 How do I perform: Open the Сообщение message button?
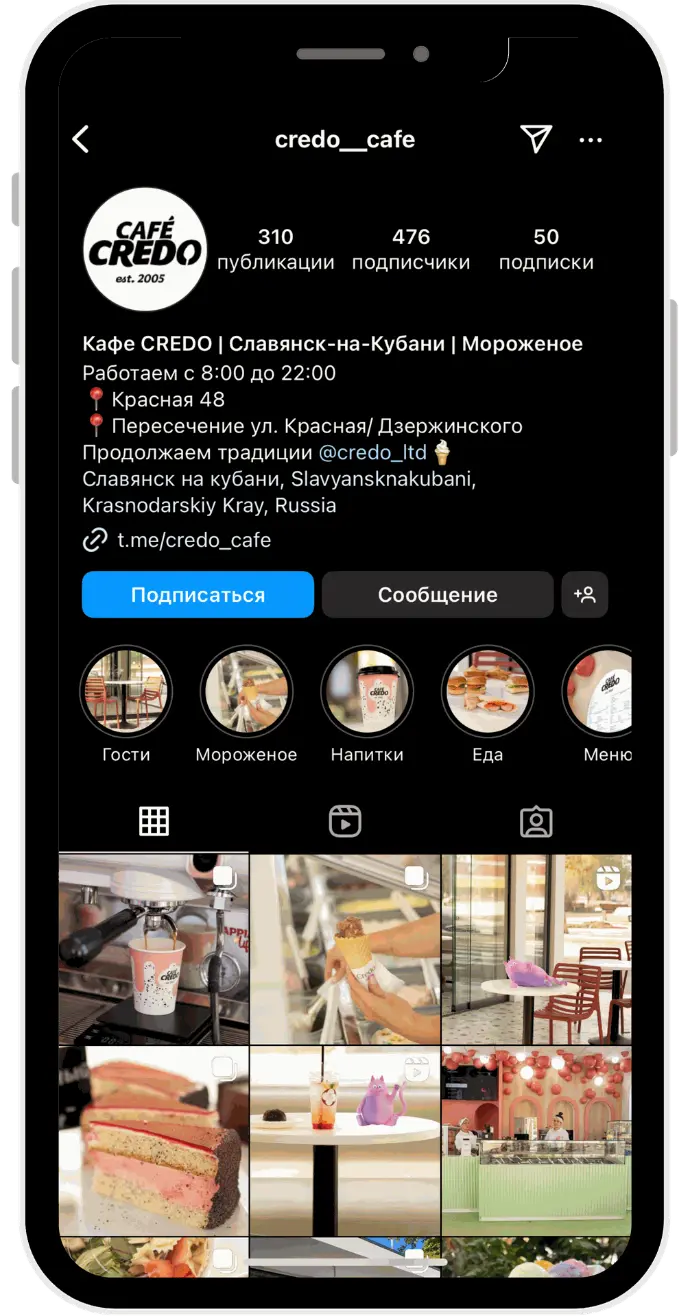click(438, 595)
